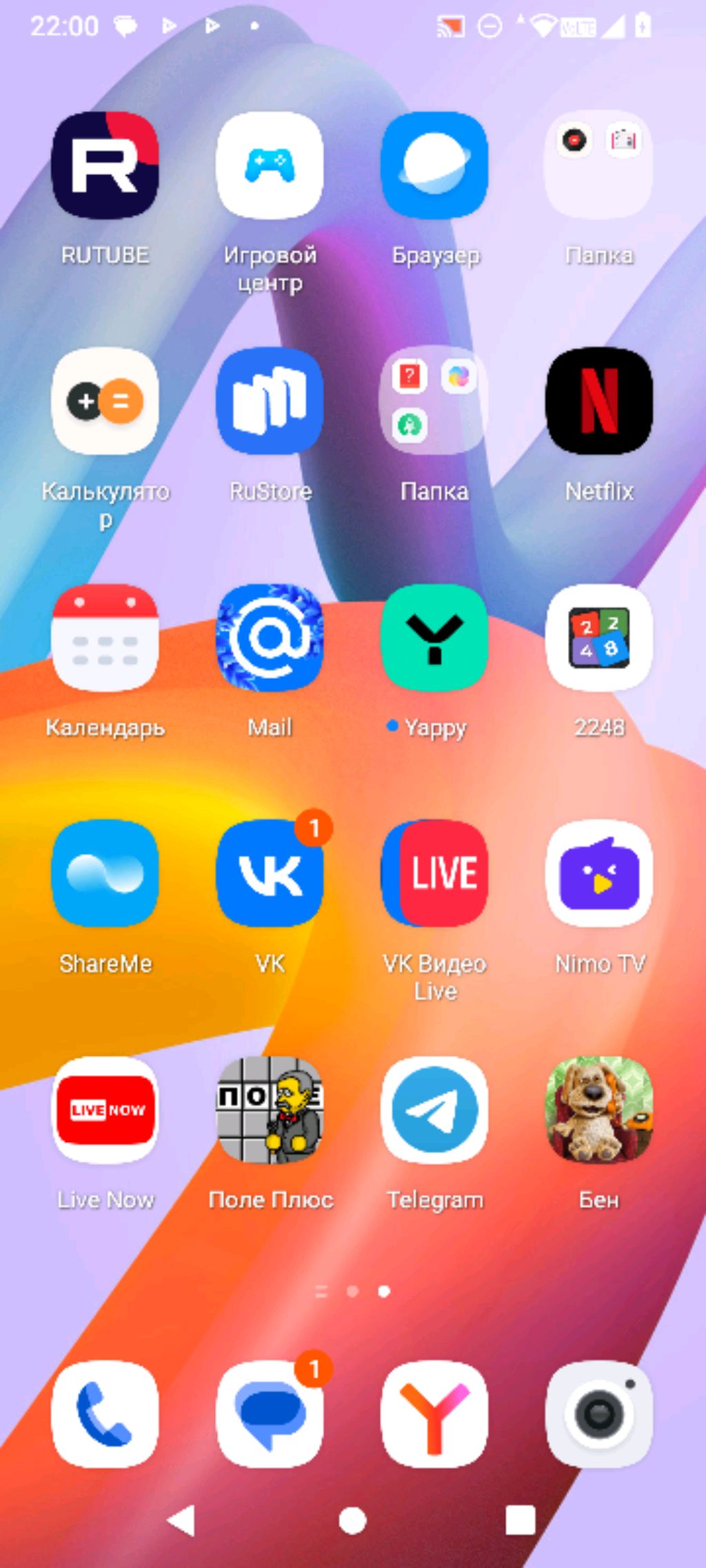Launch the RuStore app
This screenshot has width=706, height=1568.
click(270, 401)
